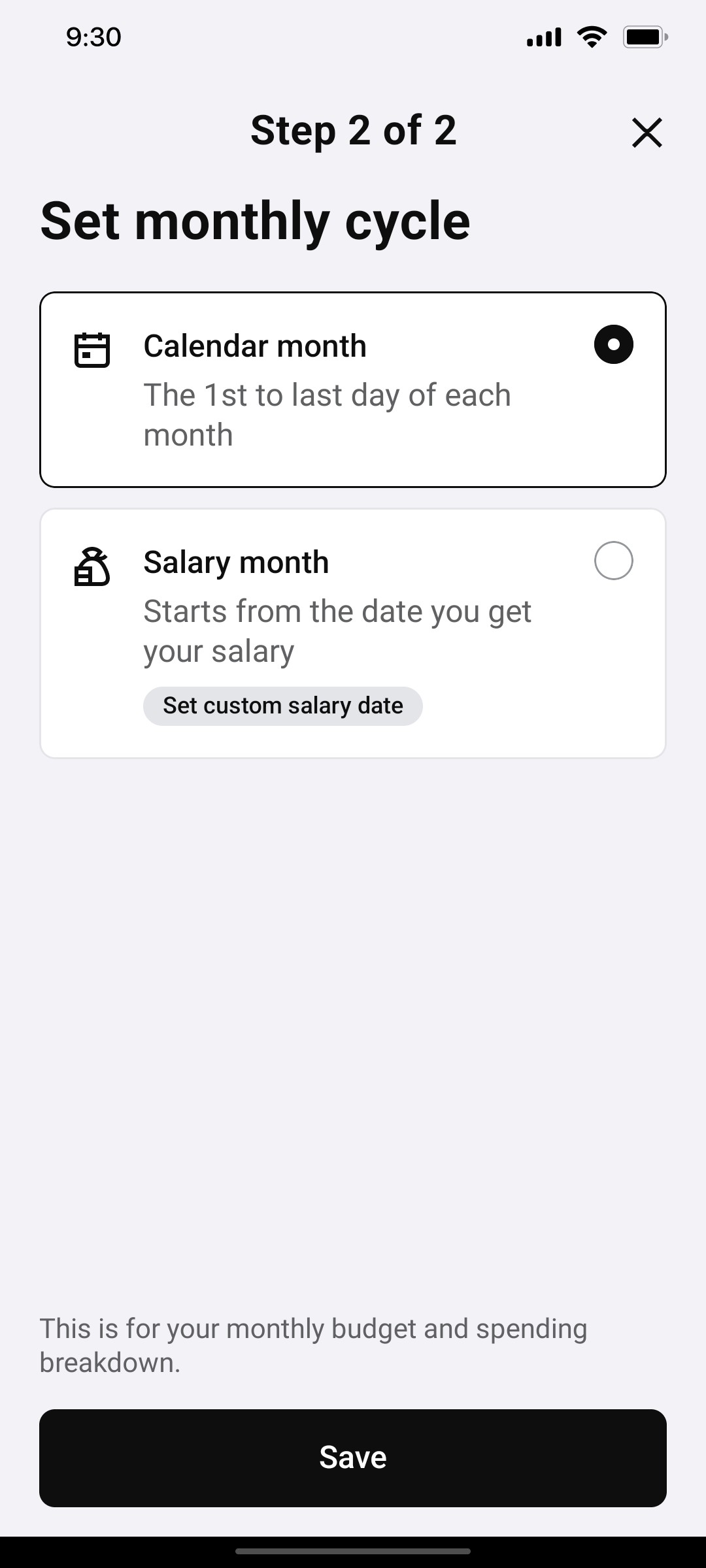Click the Set monthly cycle heading
The image size is (706, 1568).
click(255, 220)
